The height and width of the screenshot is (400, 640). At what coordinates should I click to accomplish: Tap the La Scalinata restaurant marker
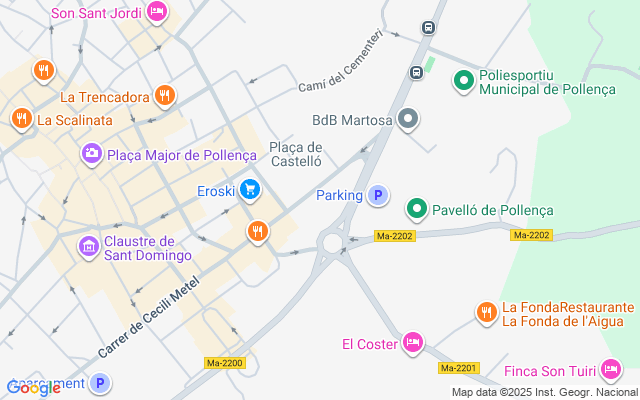pos(21,119)
